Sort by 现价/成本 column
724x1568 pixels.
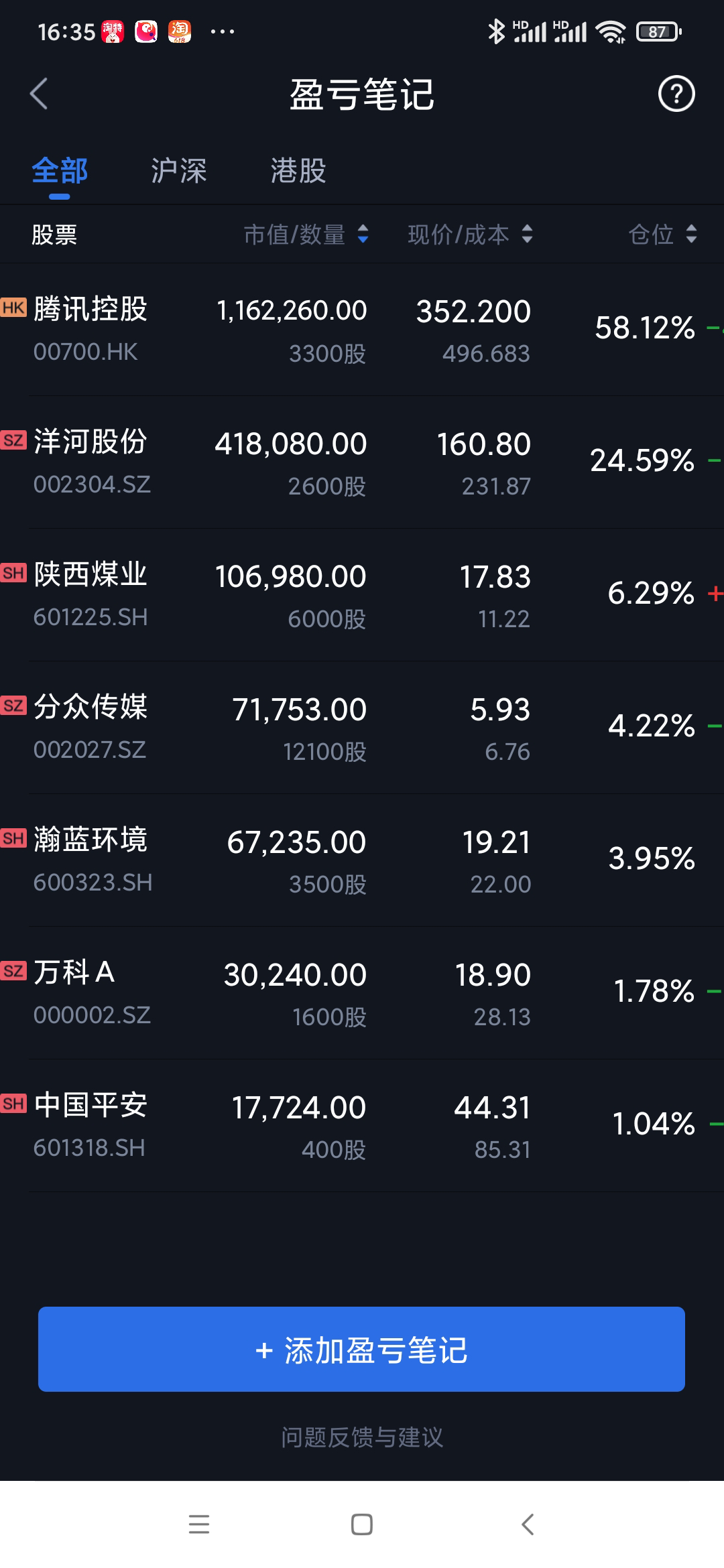coord(470,235)
